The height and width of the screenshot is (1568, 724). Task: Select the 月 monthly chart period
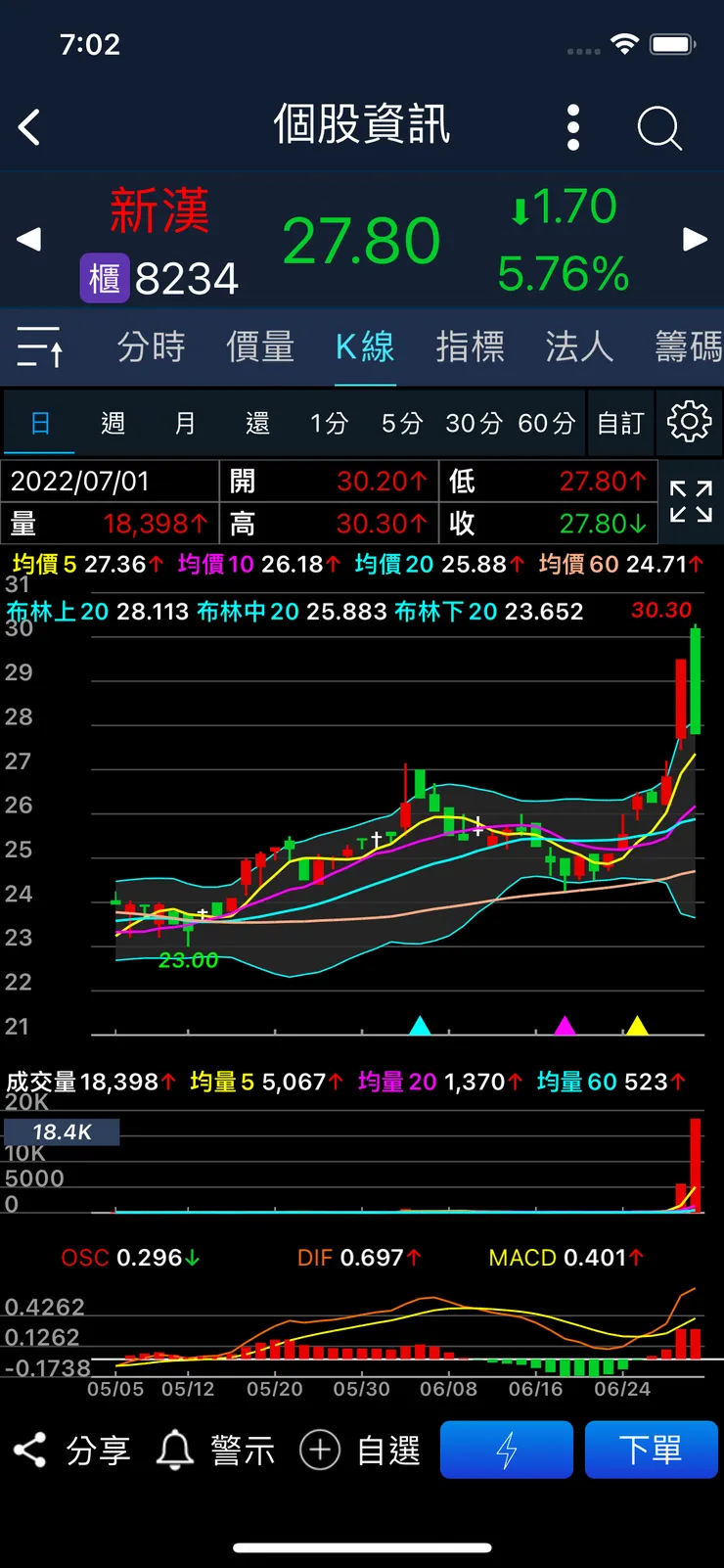click(x=185, y=423)
